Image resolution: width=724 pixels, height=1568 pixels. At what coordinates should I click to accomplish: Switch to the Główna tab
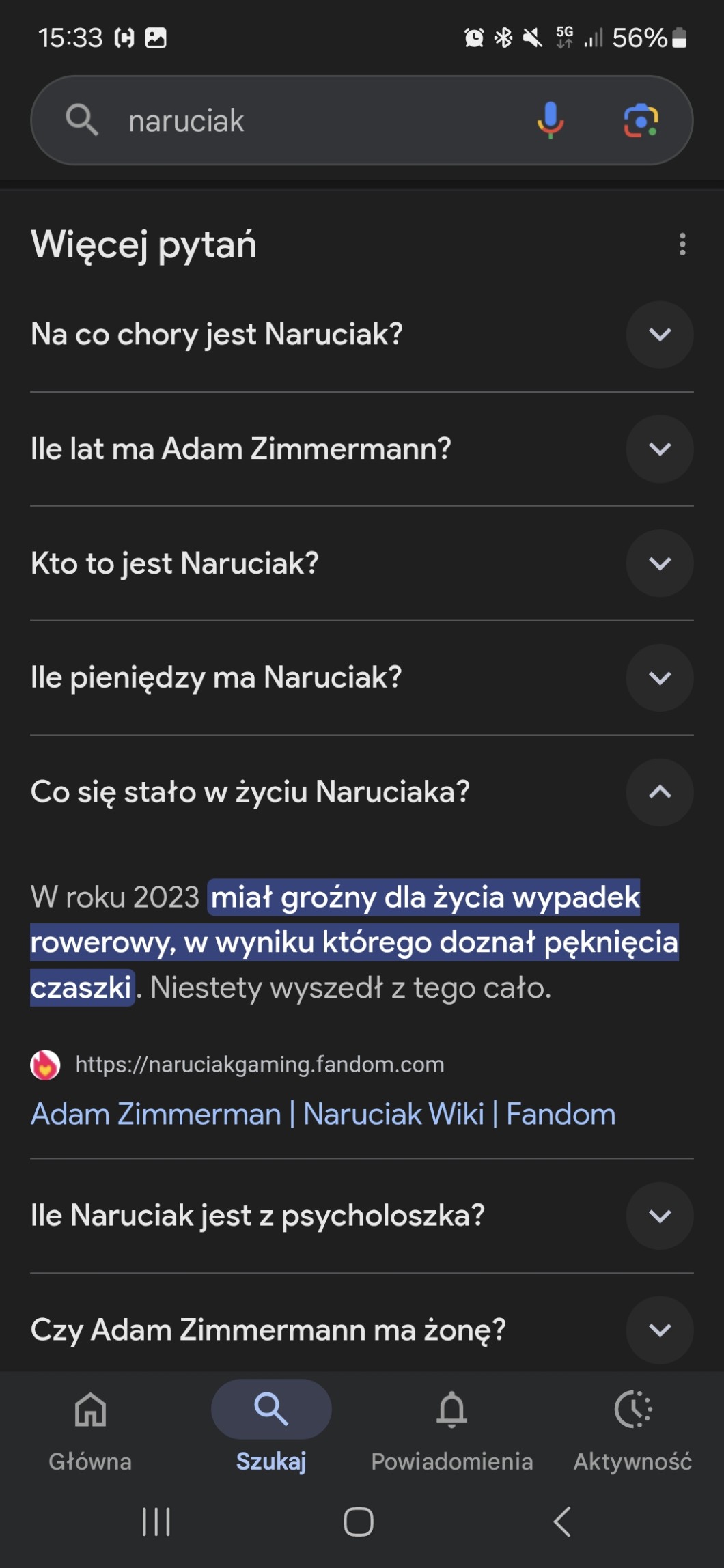click(90, 1423)
